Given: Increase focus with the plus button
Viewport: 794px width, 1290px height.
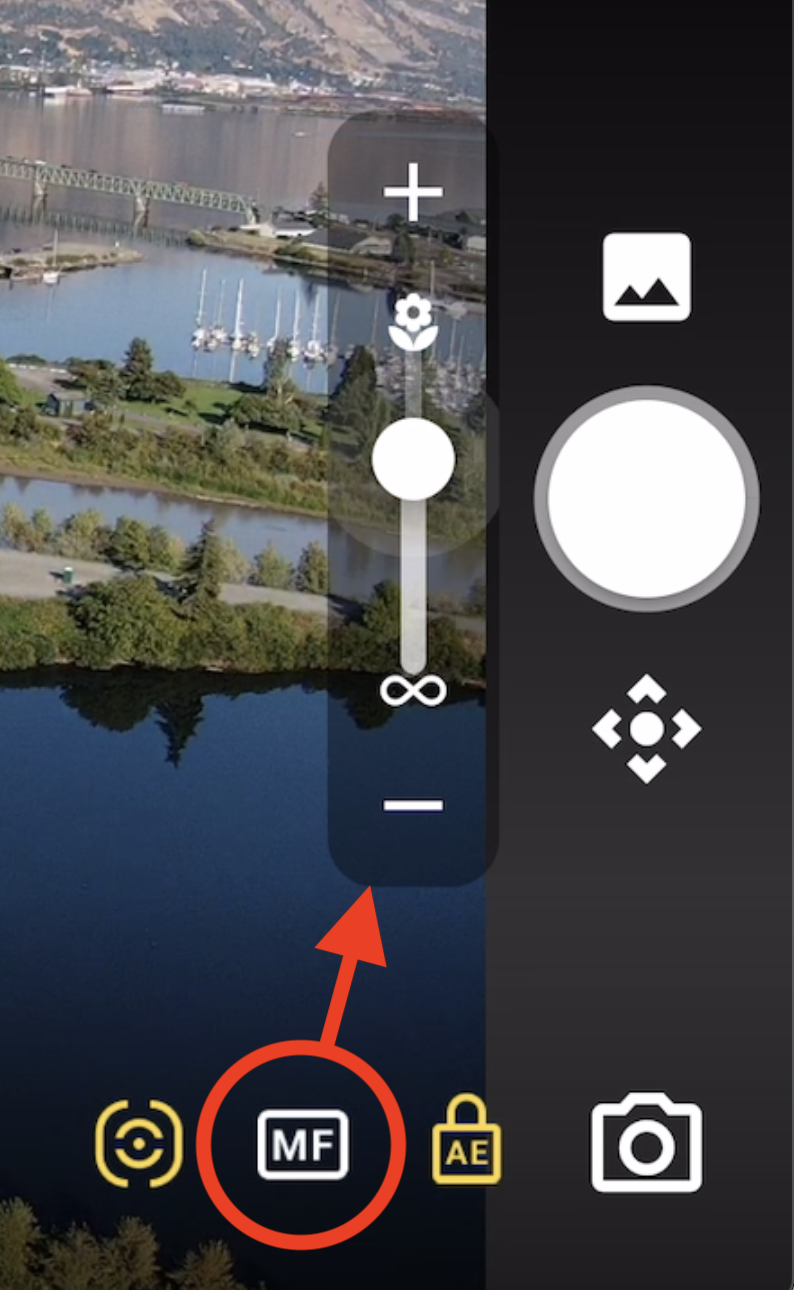Looking at the screenshot, I should click(x=413, y=191).
